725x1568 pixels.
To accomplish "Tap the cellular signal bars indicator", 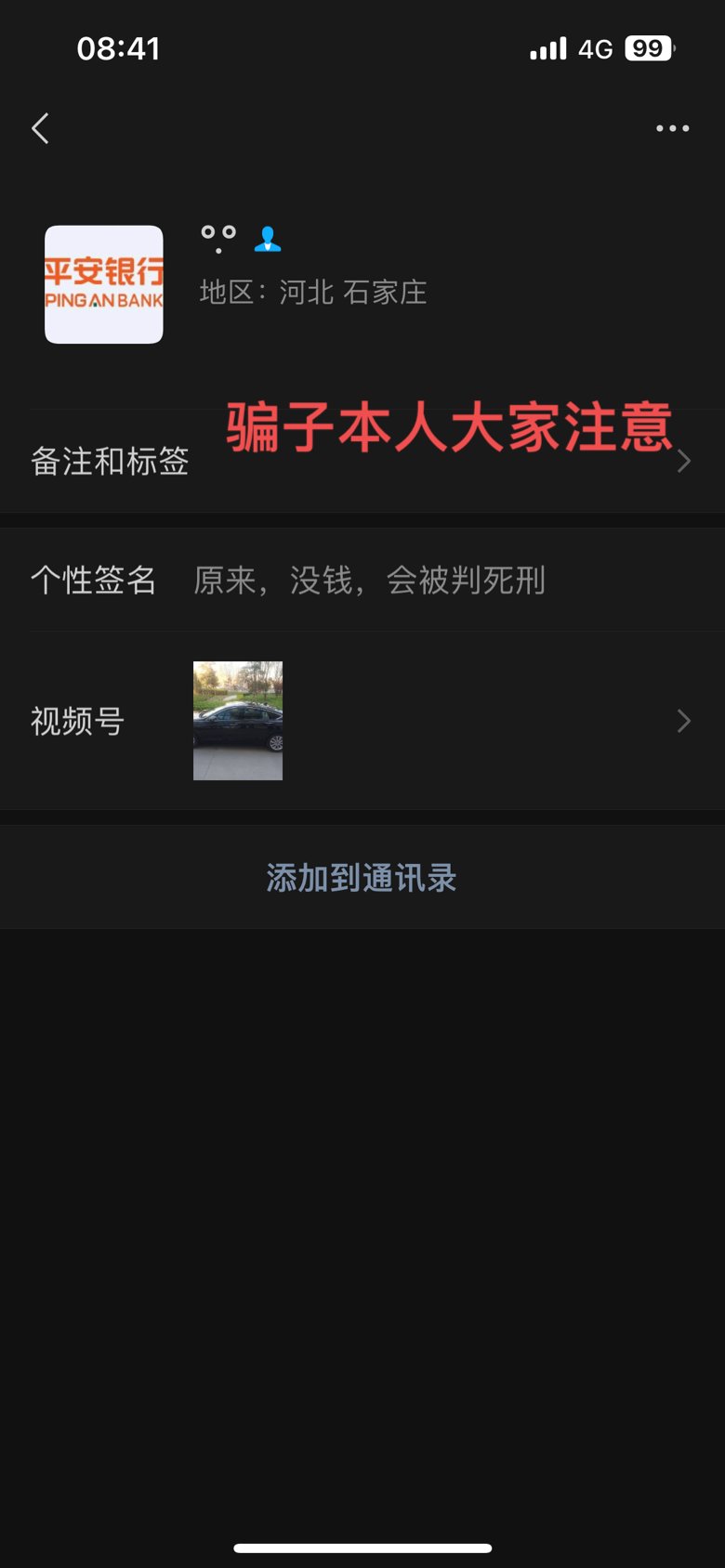I will coord(548,48).
